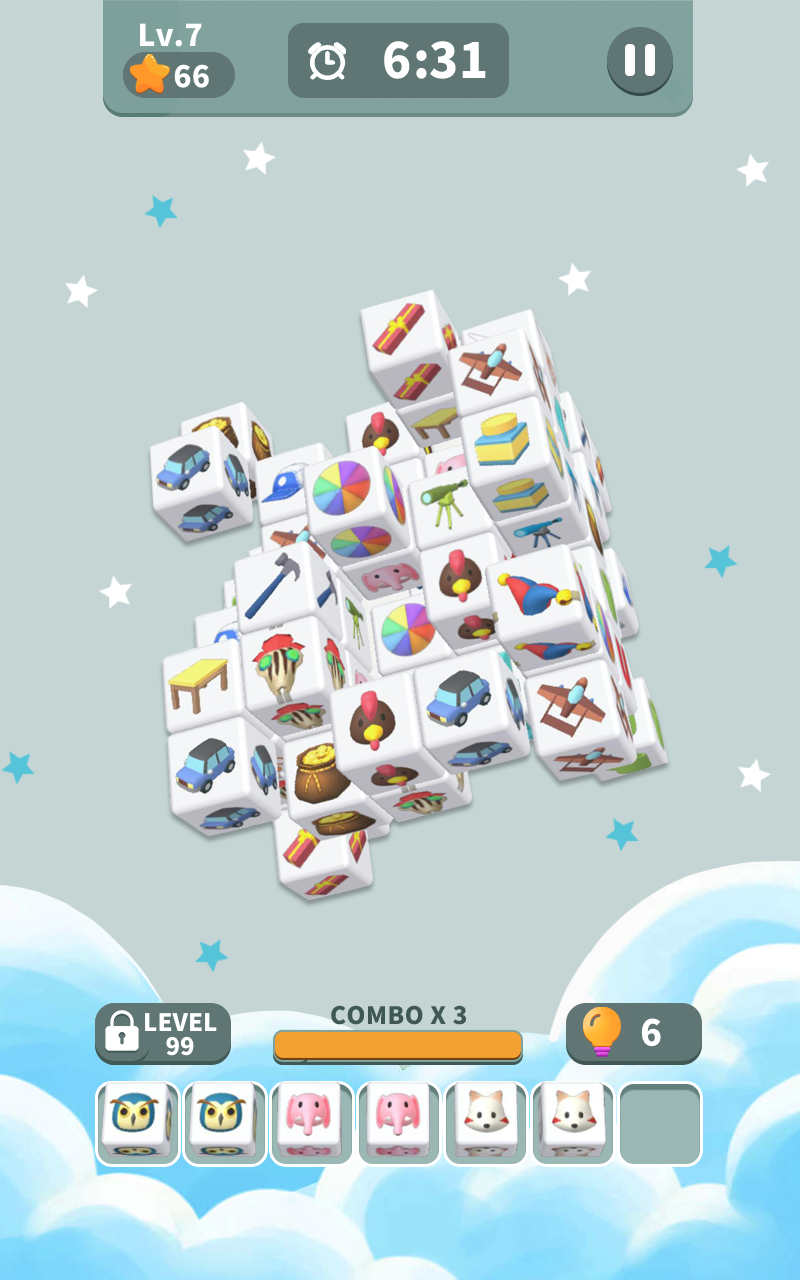The width and height of the screenshot is (800, 1280).
Task: Click the COMBO X 3 progress bar
Action: click(x=397, y=1046)
